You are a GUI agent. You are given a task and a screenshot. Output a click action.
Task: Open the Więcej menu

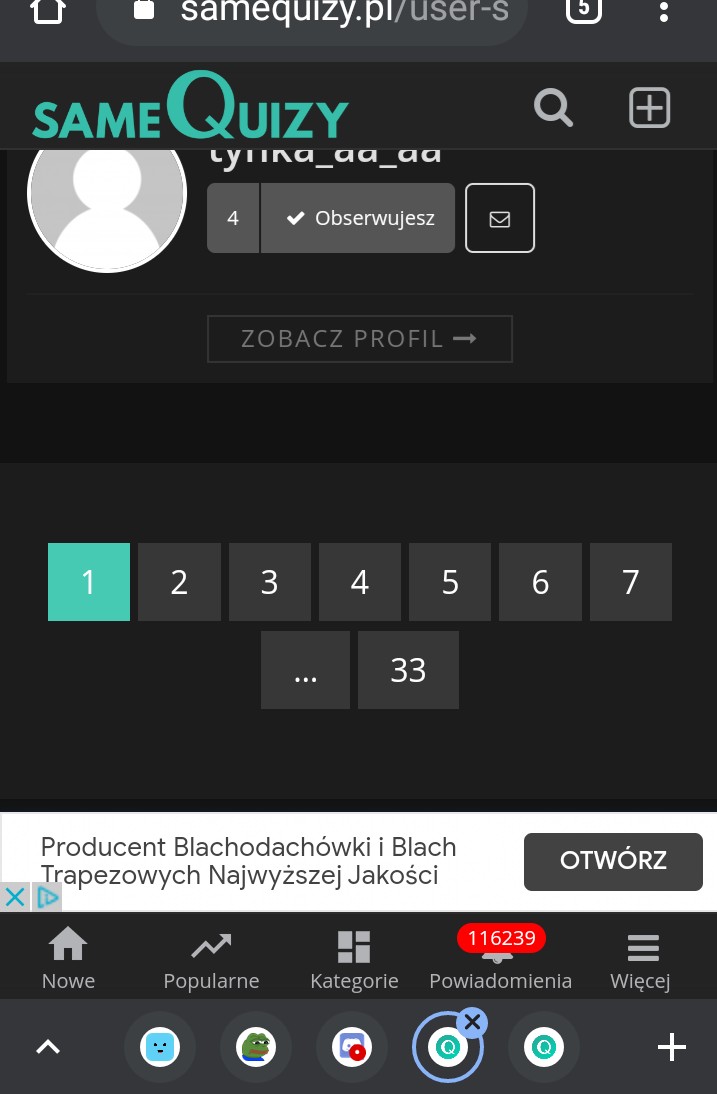tap(641, 958)
